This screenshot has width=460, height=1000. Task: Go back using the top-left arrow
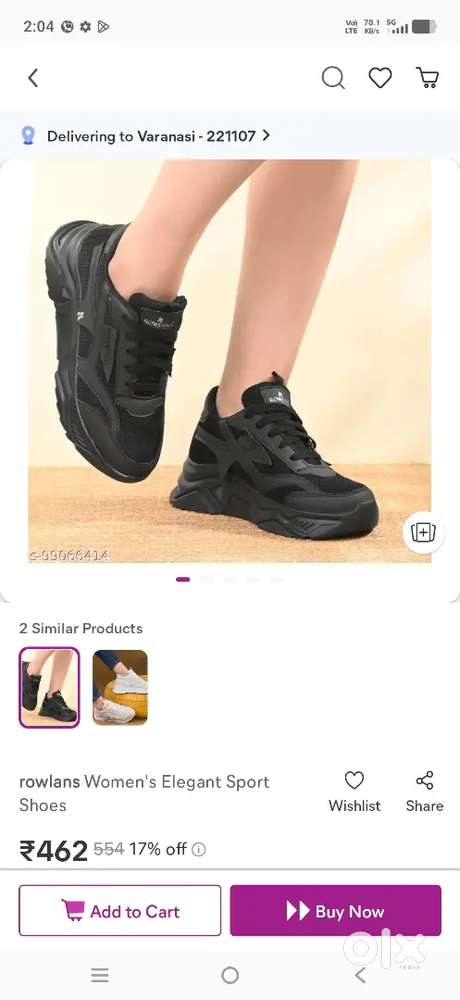pos(33,78)
